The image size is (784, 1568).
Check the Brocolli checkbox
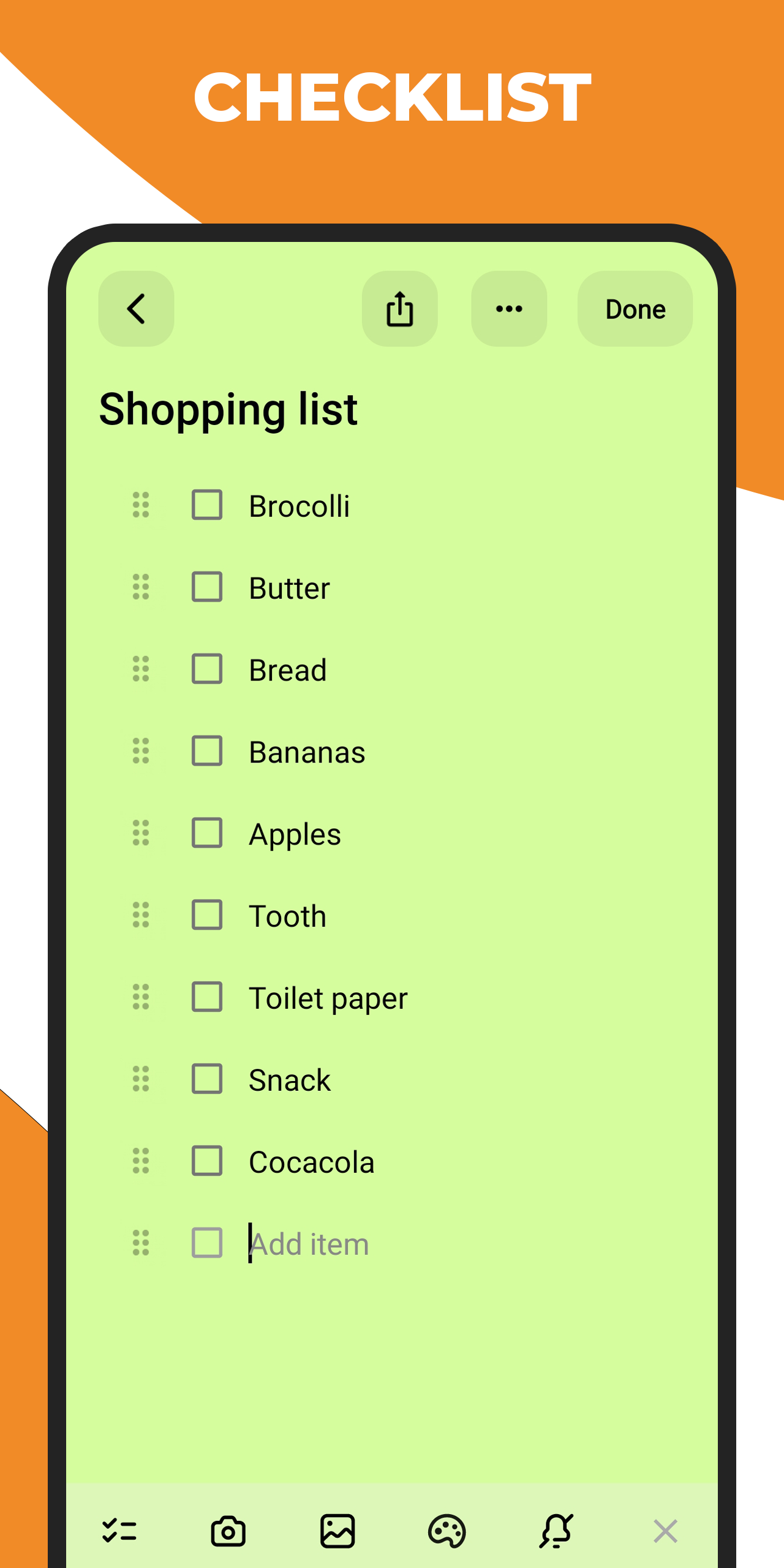pos(207,505)
